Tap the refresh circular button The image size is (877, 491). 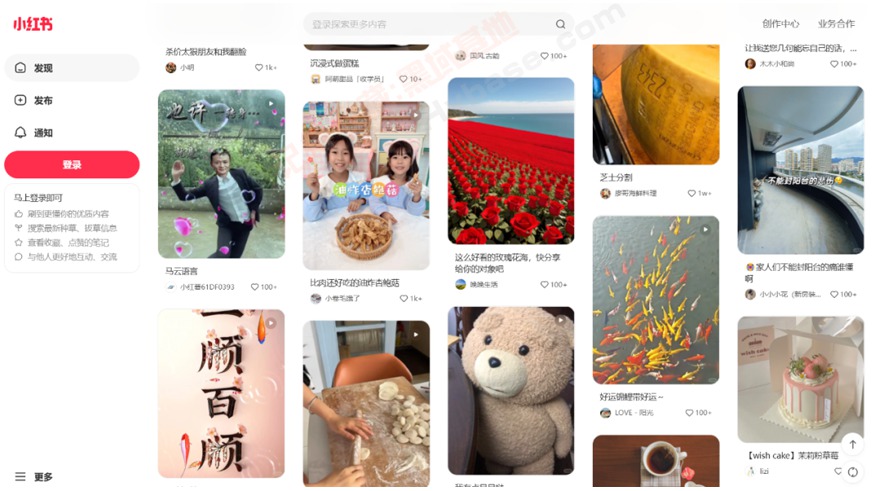852,472
